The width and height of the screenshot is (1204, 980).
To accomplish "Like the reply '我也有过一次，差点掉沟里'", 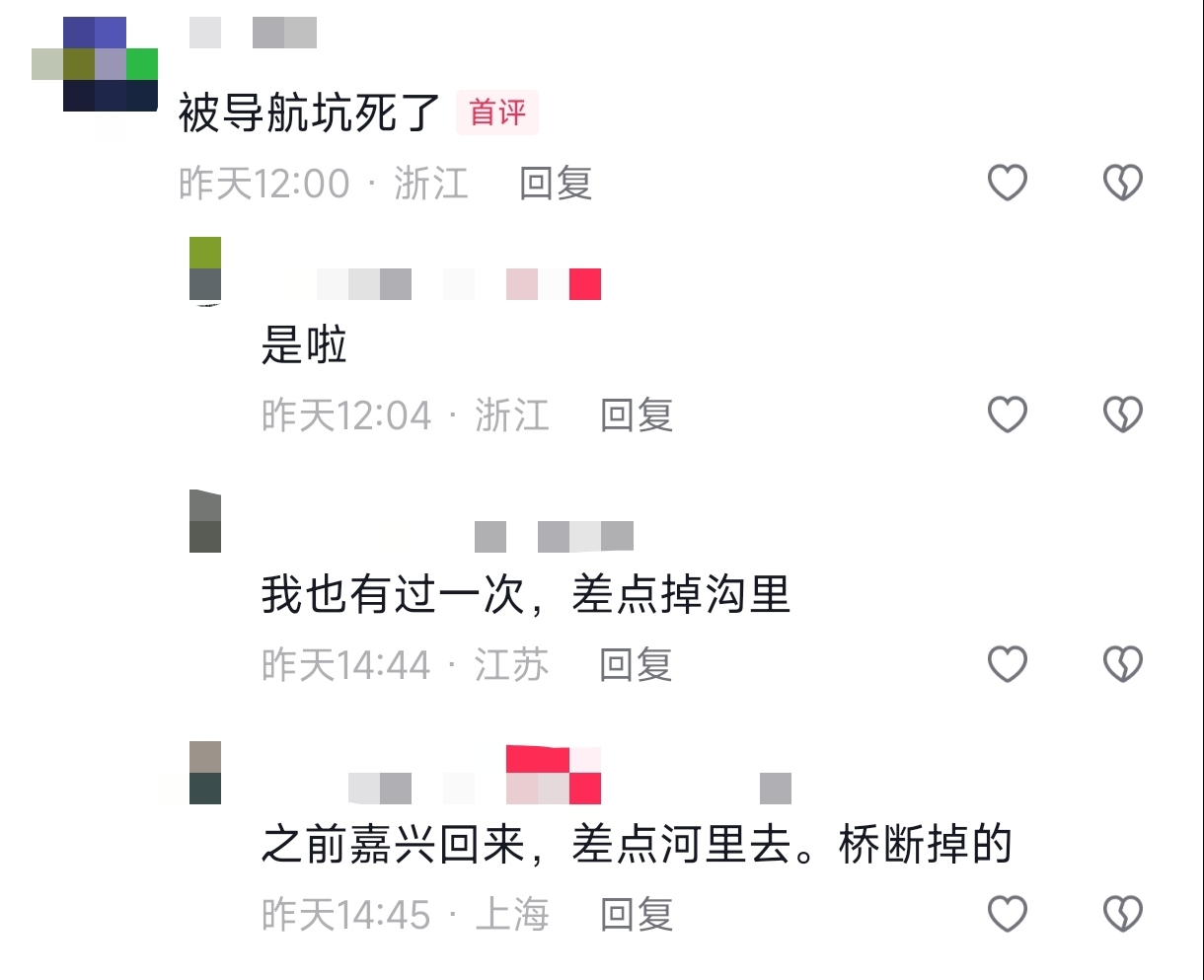I will (1008, 664).
